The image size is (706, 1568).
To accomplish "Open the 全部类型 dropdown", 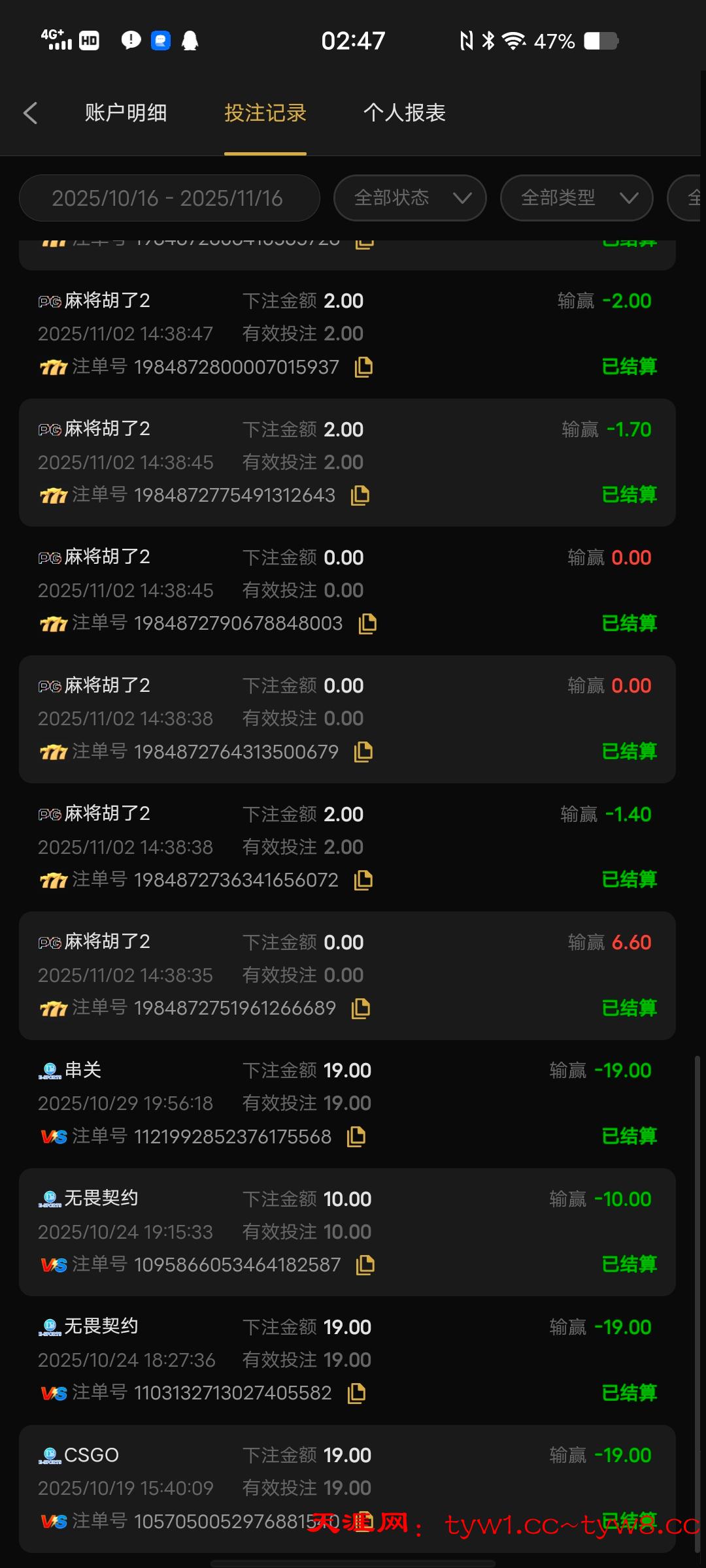I will 576,198.
